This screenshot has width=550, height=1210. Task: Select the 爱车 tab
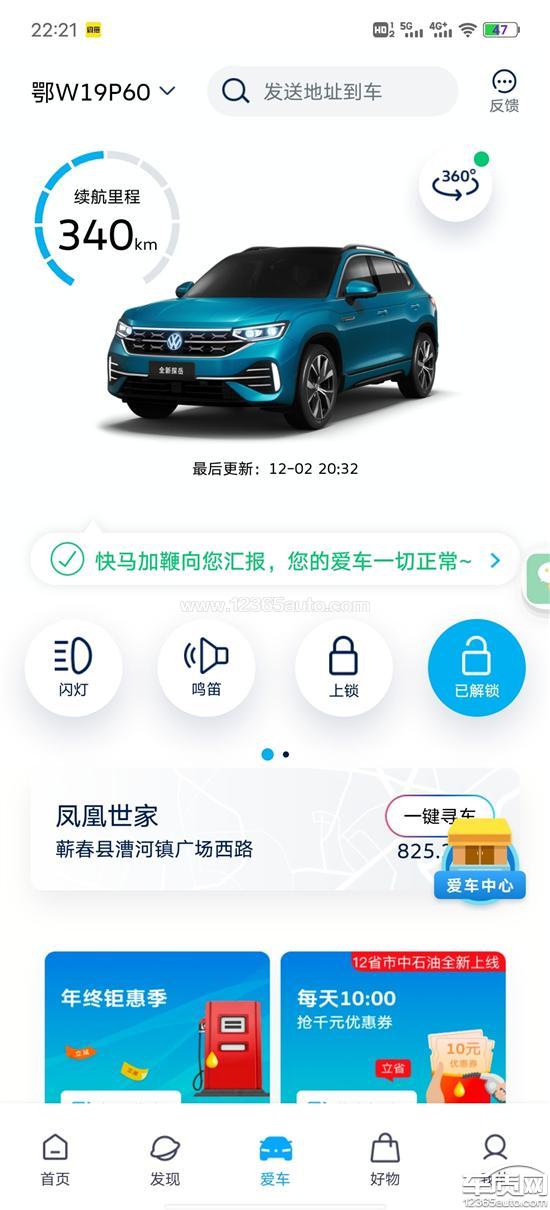point(275,1160)
